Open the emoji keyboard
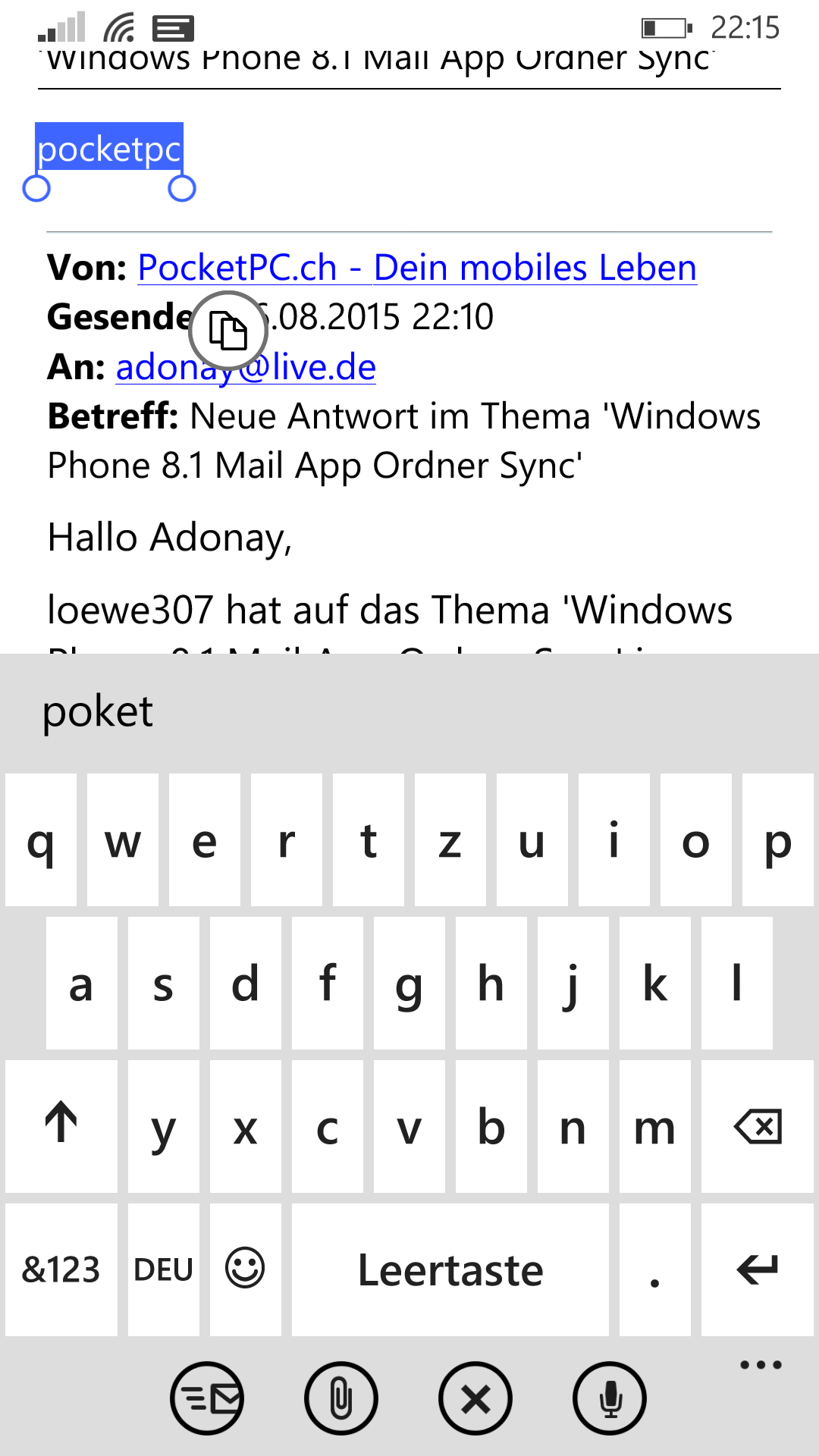The width and height of the screenshot is (819, 1456). click(246, 1269)
